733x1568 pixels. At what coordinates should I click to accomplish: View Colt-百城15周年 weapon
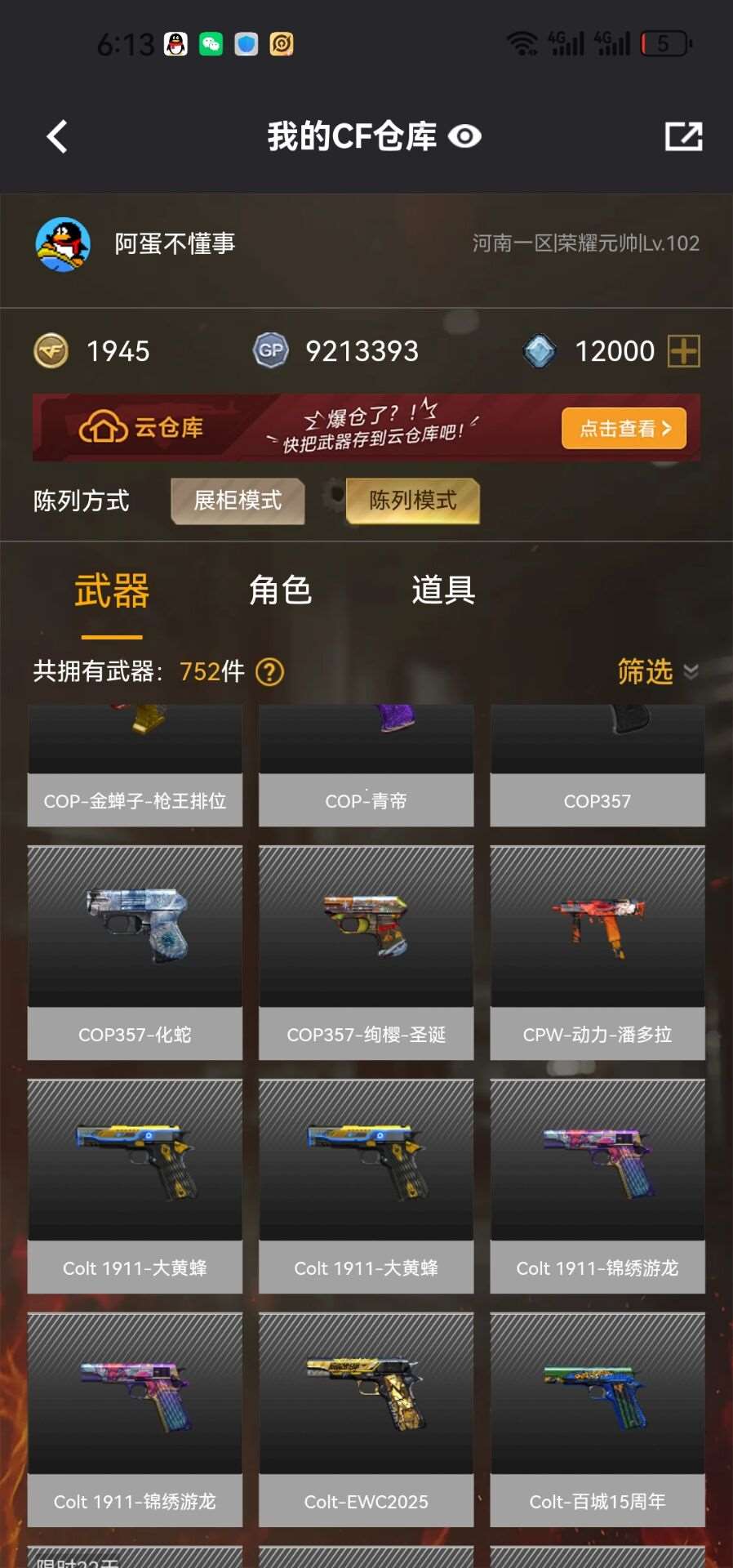click(x=597, y=1419)
